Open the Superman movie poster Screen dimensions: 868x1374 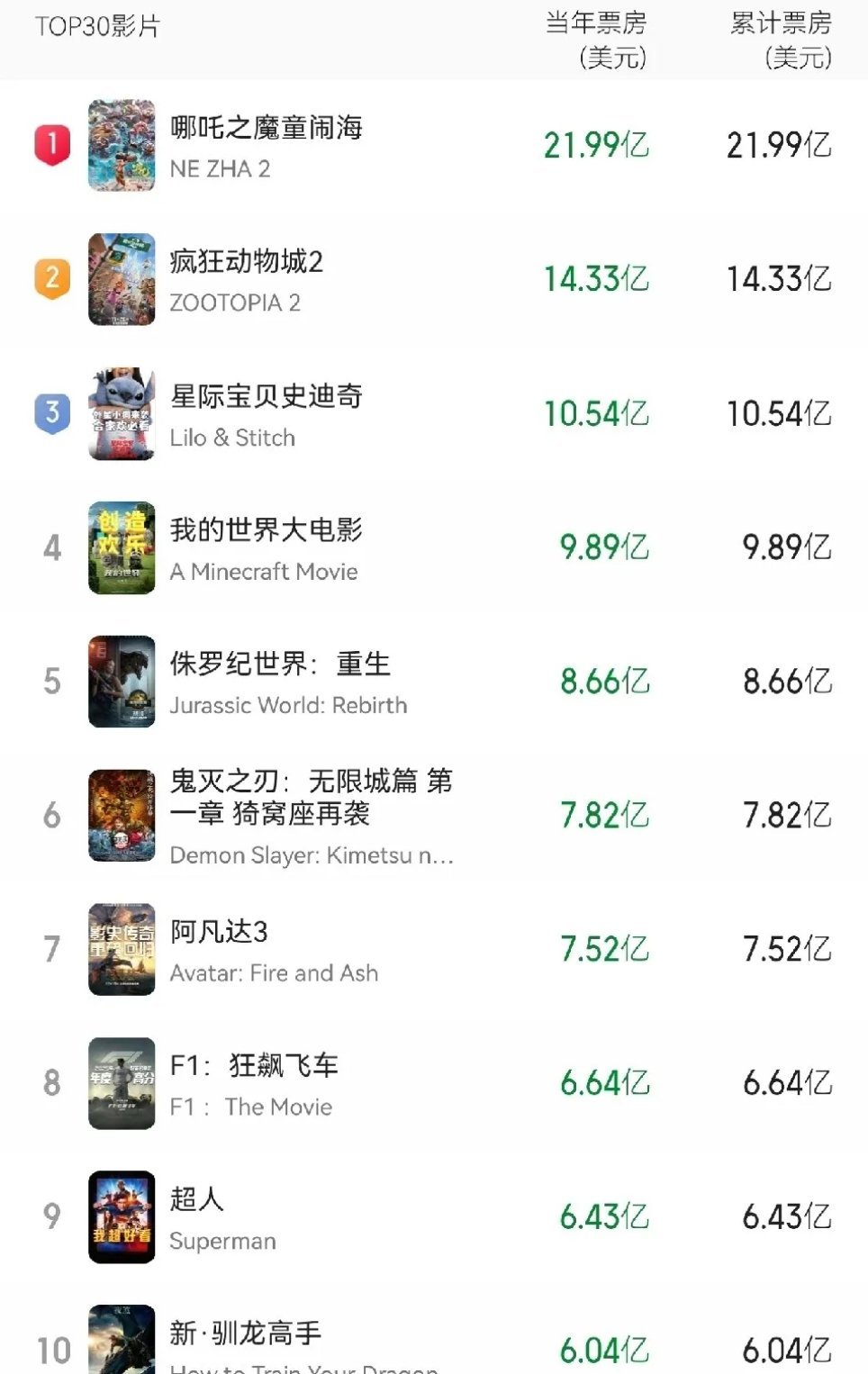click(122, 1217)
